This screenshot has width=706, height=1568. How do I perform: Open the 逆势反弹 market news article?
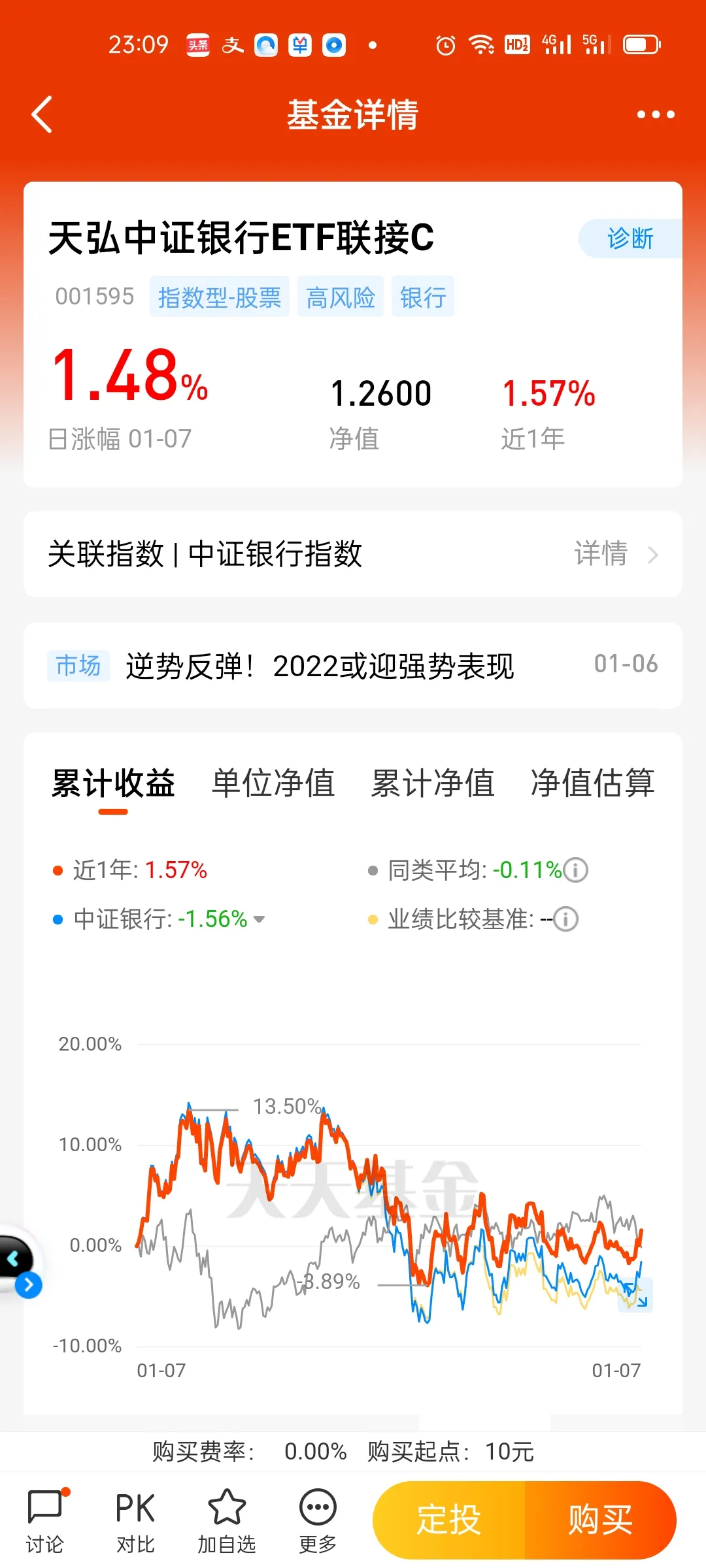point(353,666)
